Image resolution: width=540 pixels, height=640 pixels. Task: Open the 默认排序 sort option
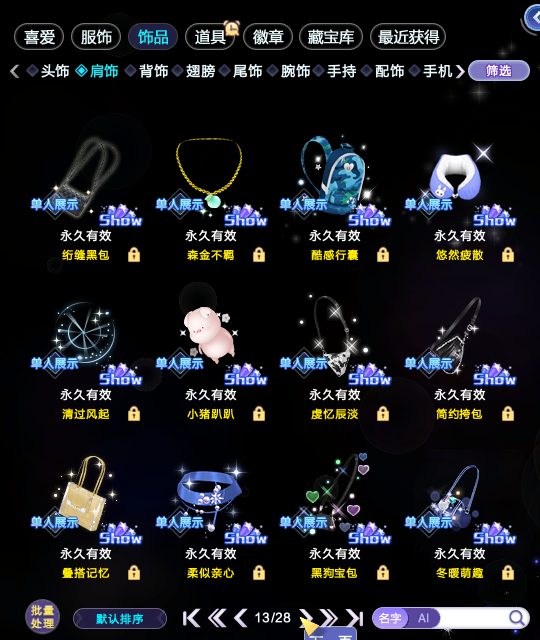120,619
